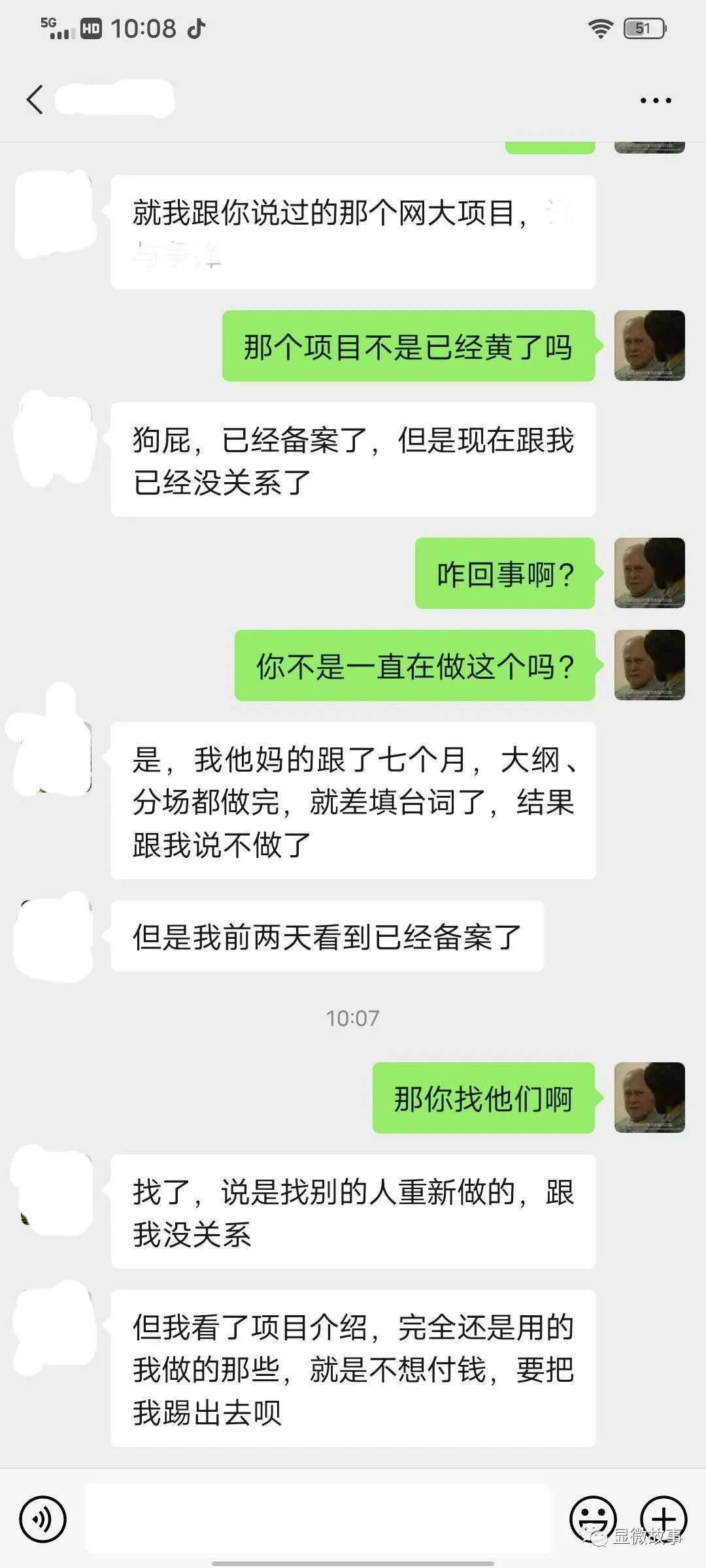
Task: Tap my avatar beside 那个项目不是已经黄了吗
Action: pyautogui.click(x=649, y=346)
